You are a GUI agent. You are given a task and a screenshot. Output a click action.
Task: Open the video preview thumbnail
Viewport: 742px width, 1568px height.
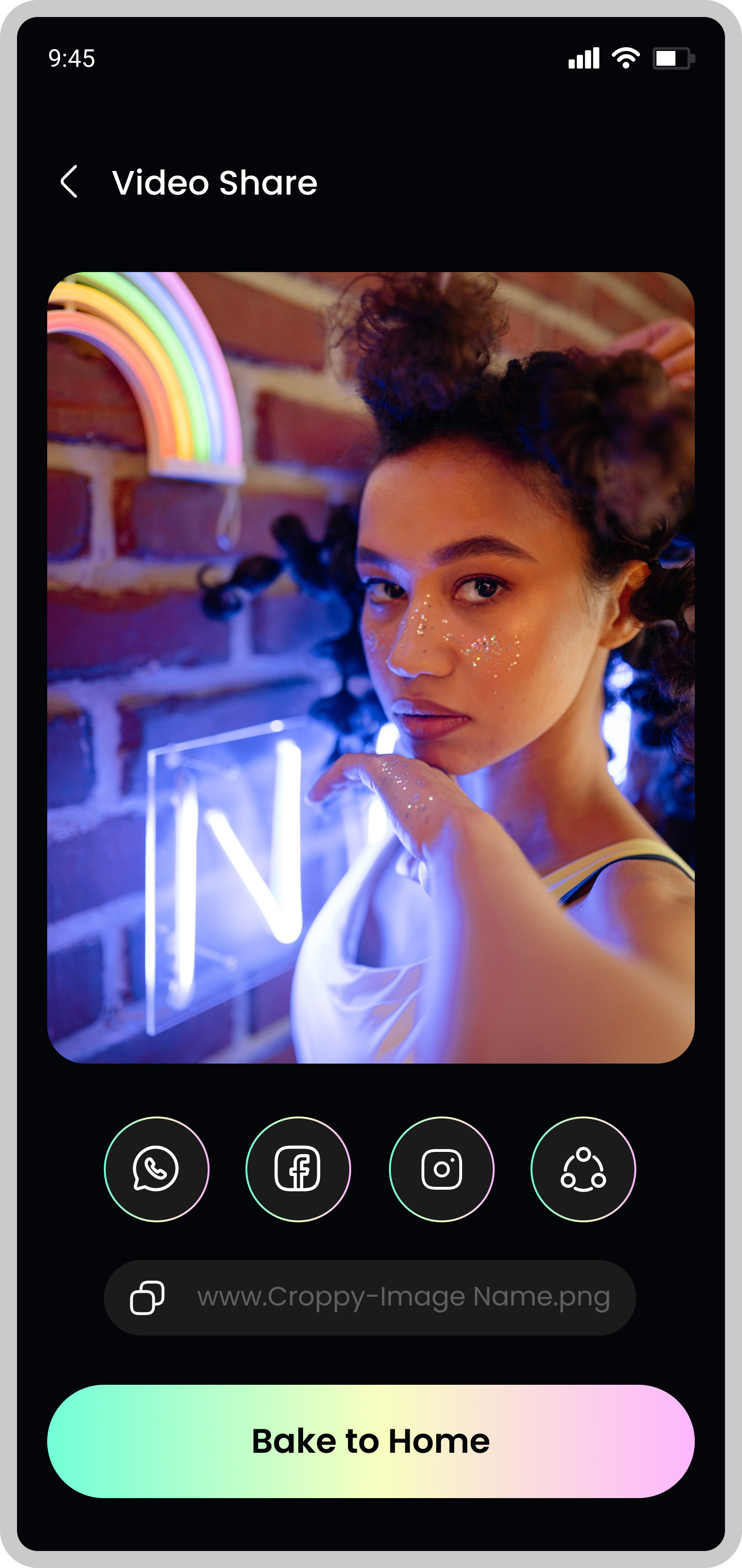(x=371, y=668)
